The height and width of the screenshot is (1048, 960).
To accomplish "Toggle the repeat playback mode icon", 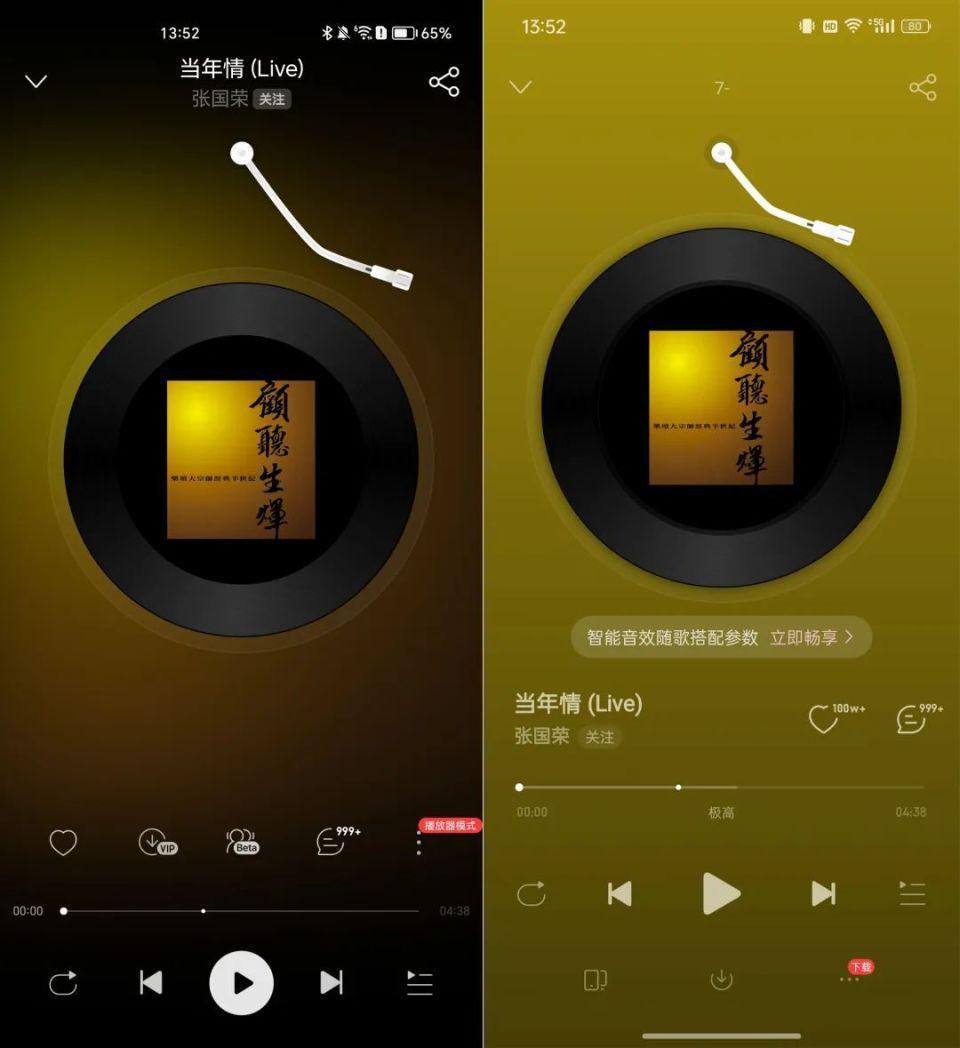I will tap(62, 983).
